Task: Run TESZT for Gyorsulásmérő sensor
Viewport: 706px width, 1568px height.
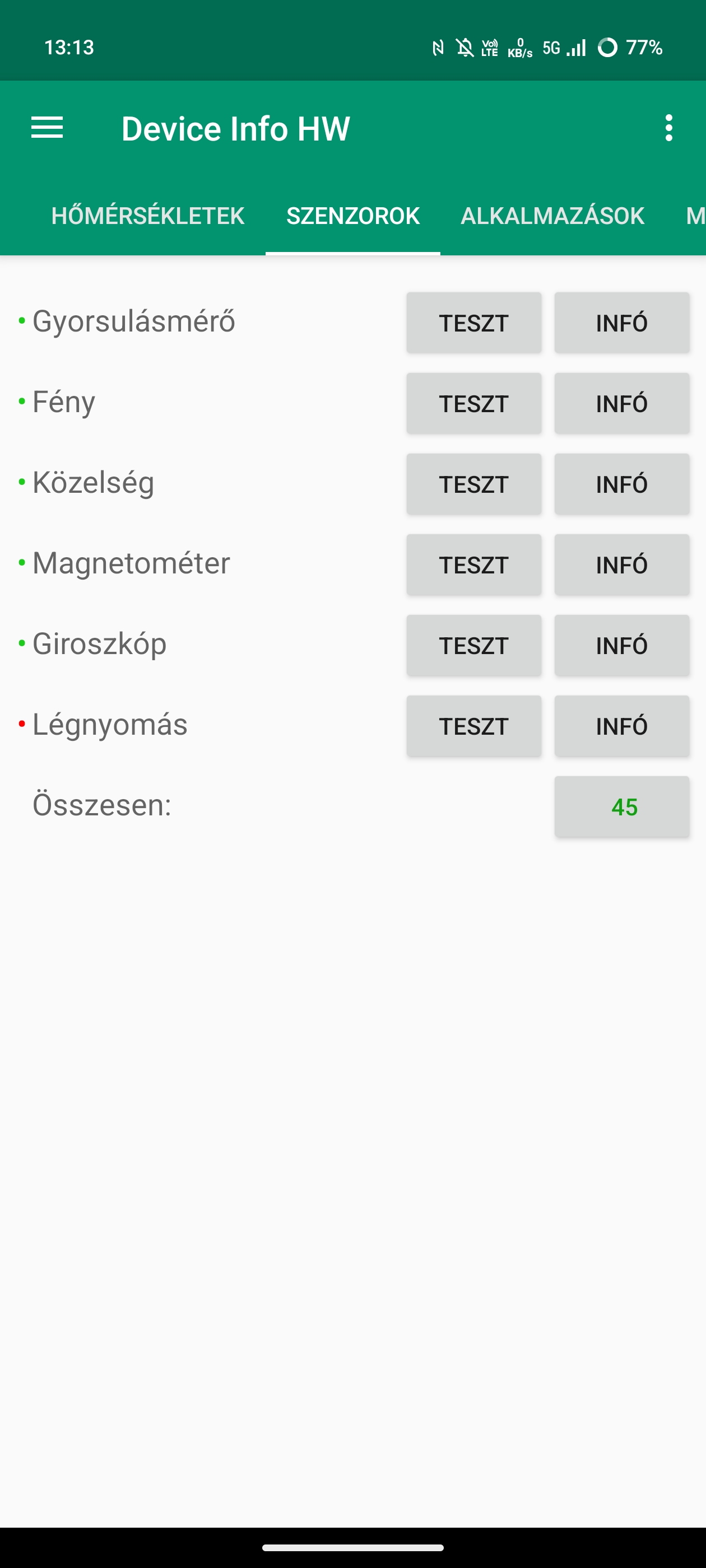Action: click(473, 323)
